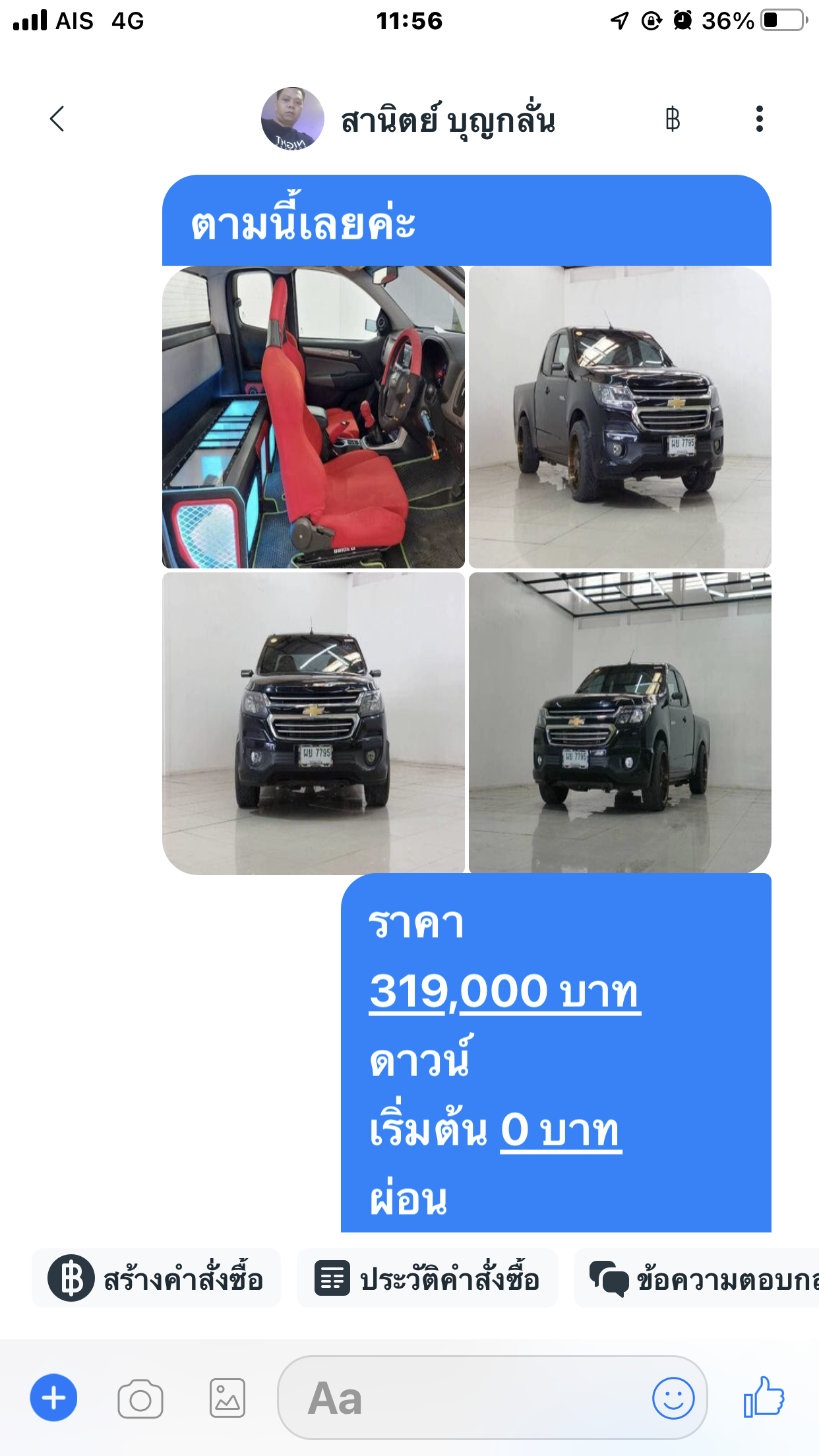
Task: Launch the camera from the chat bar
Action: click(140, 1398)
